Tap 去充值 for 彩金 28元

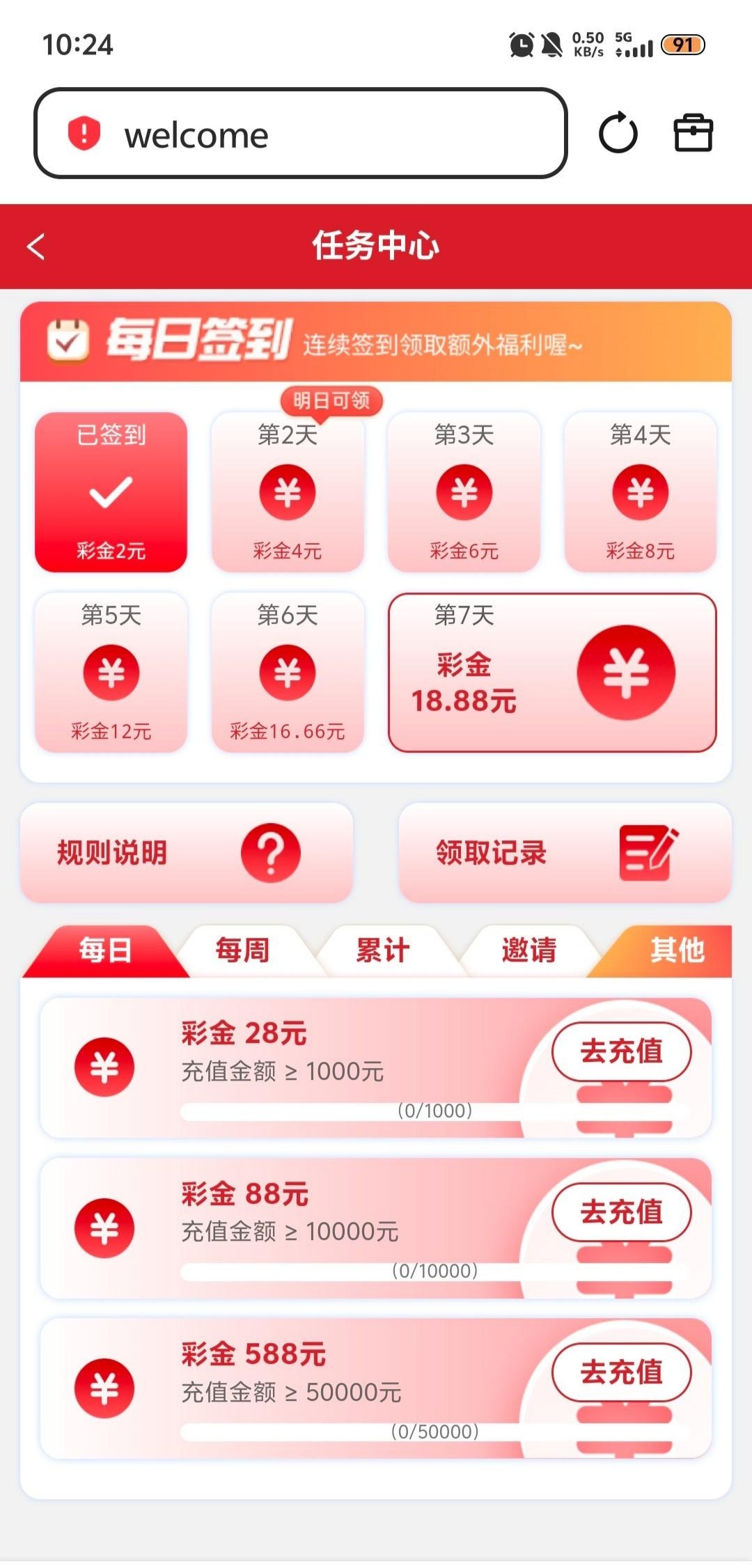click(x=621, y=1051)
